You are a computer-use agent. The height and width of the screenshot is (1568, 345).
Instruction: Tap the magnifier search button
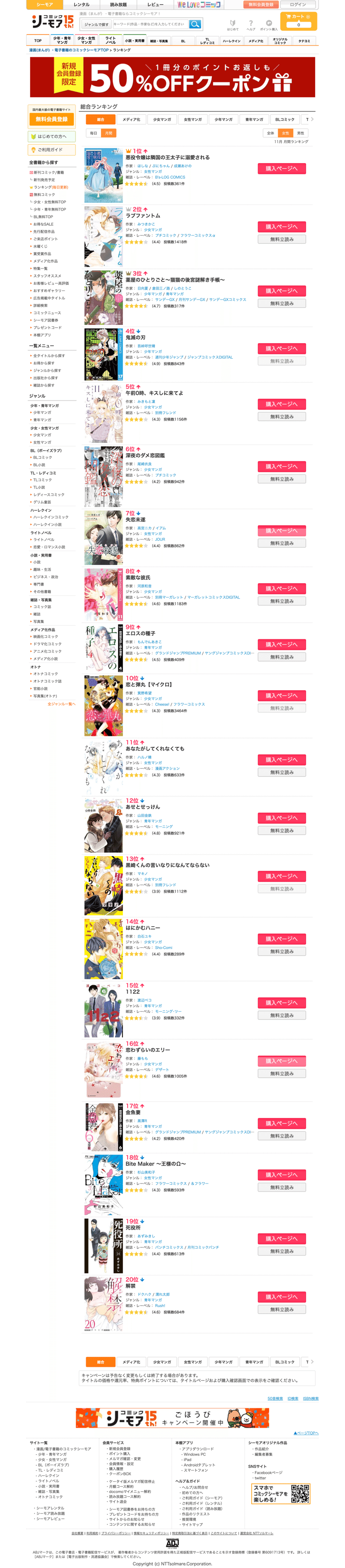click(194, 24)
